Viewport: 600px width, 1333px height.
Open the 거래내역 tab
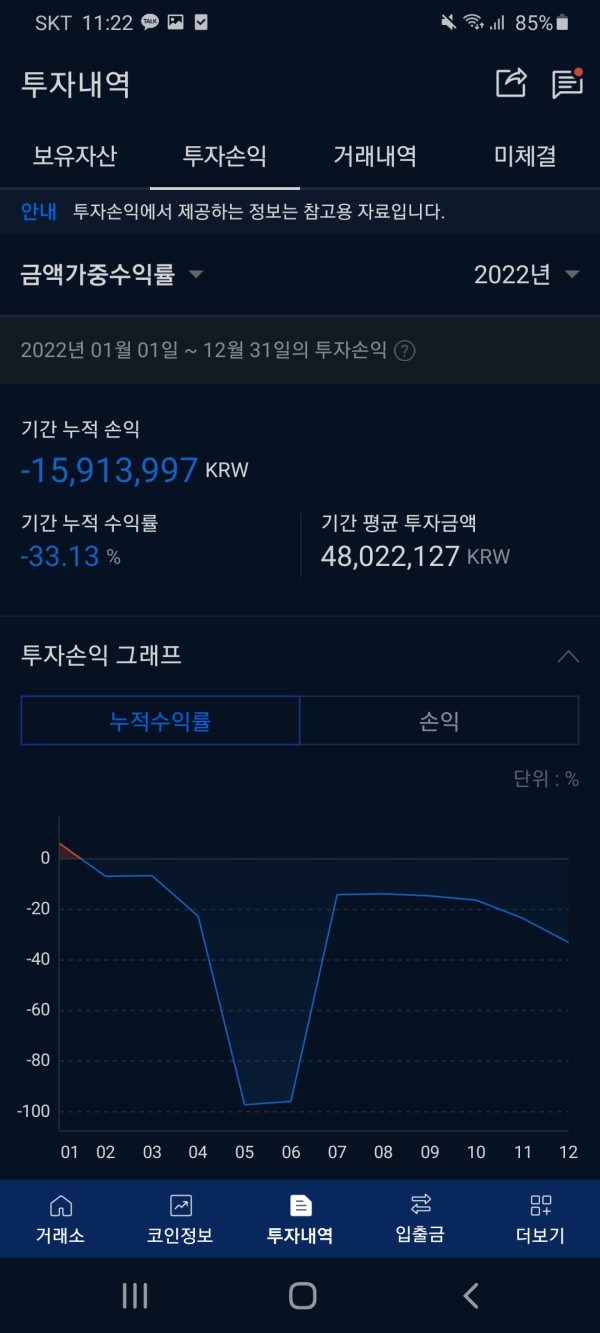(375, 156)
